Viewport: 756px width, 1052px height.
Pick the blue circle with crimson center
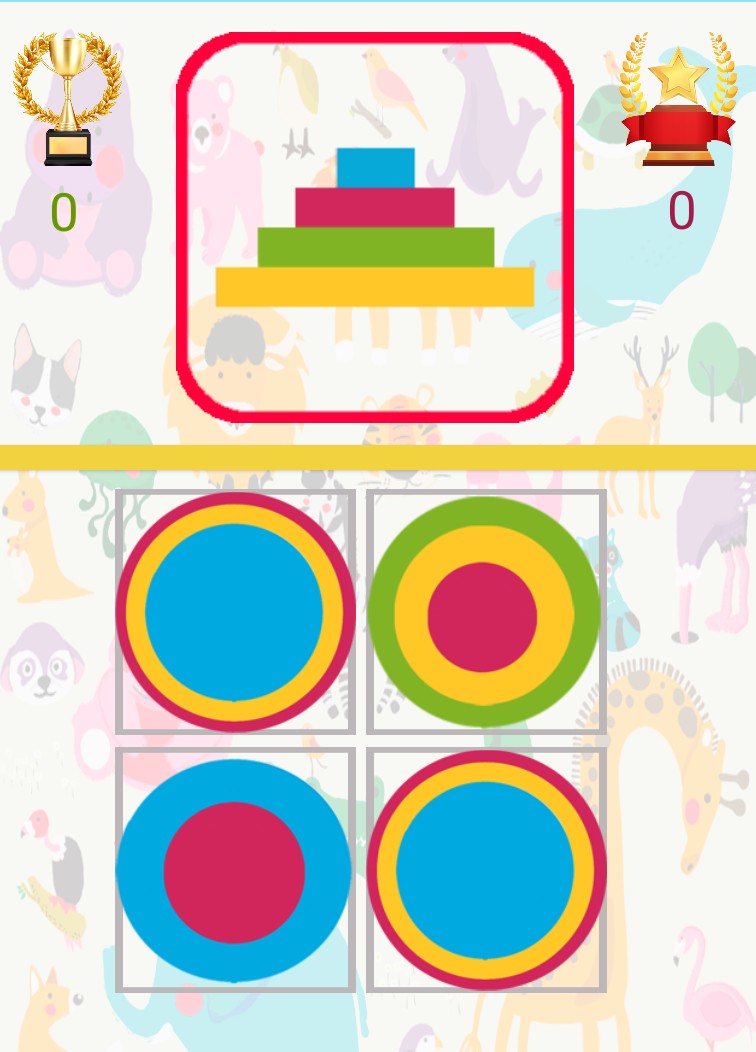[235, 870]
